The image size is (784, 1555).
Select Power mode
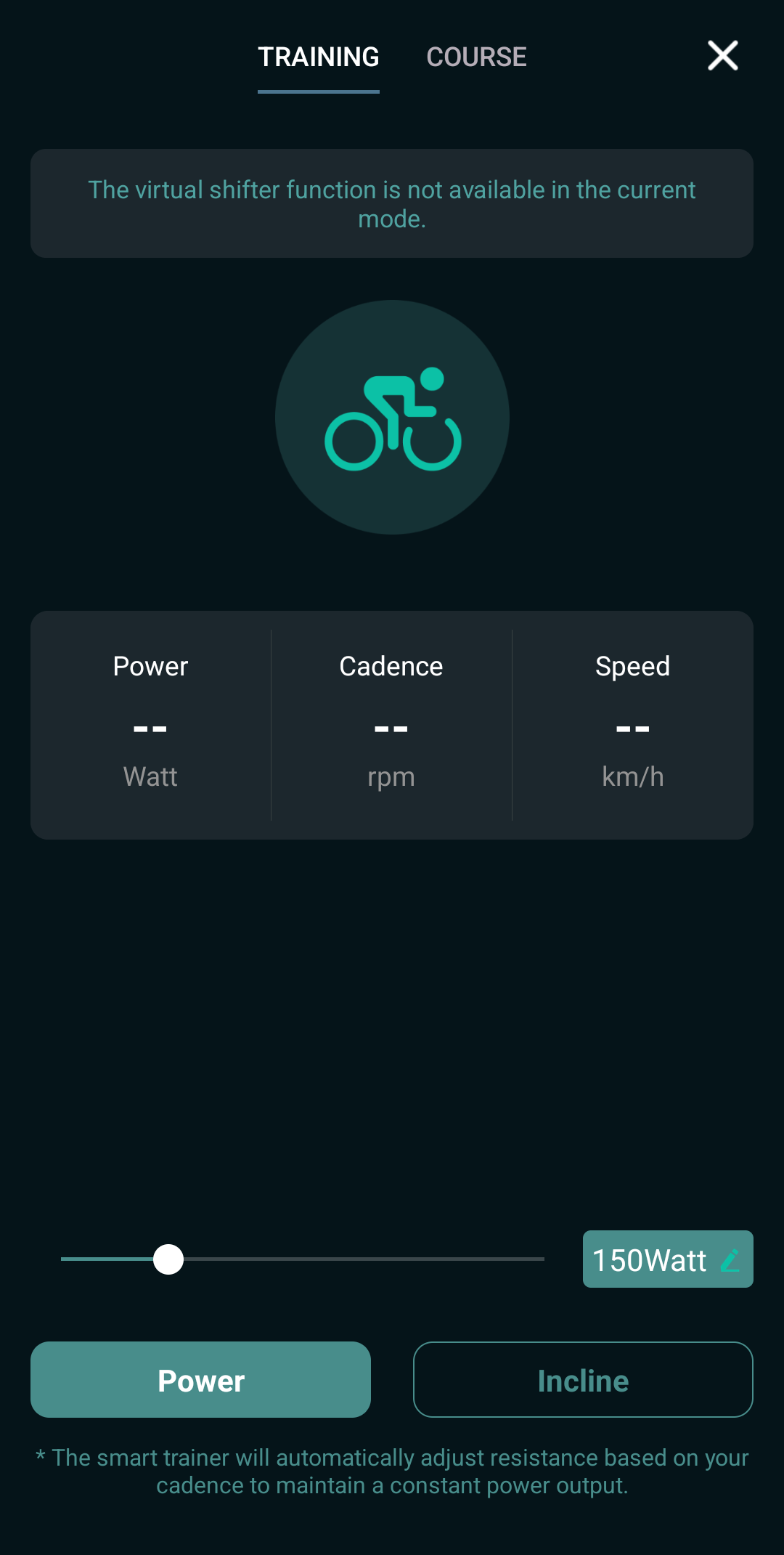tap(200, 1380)
